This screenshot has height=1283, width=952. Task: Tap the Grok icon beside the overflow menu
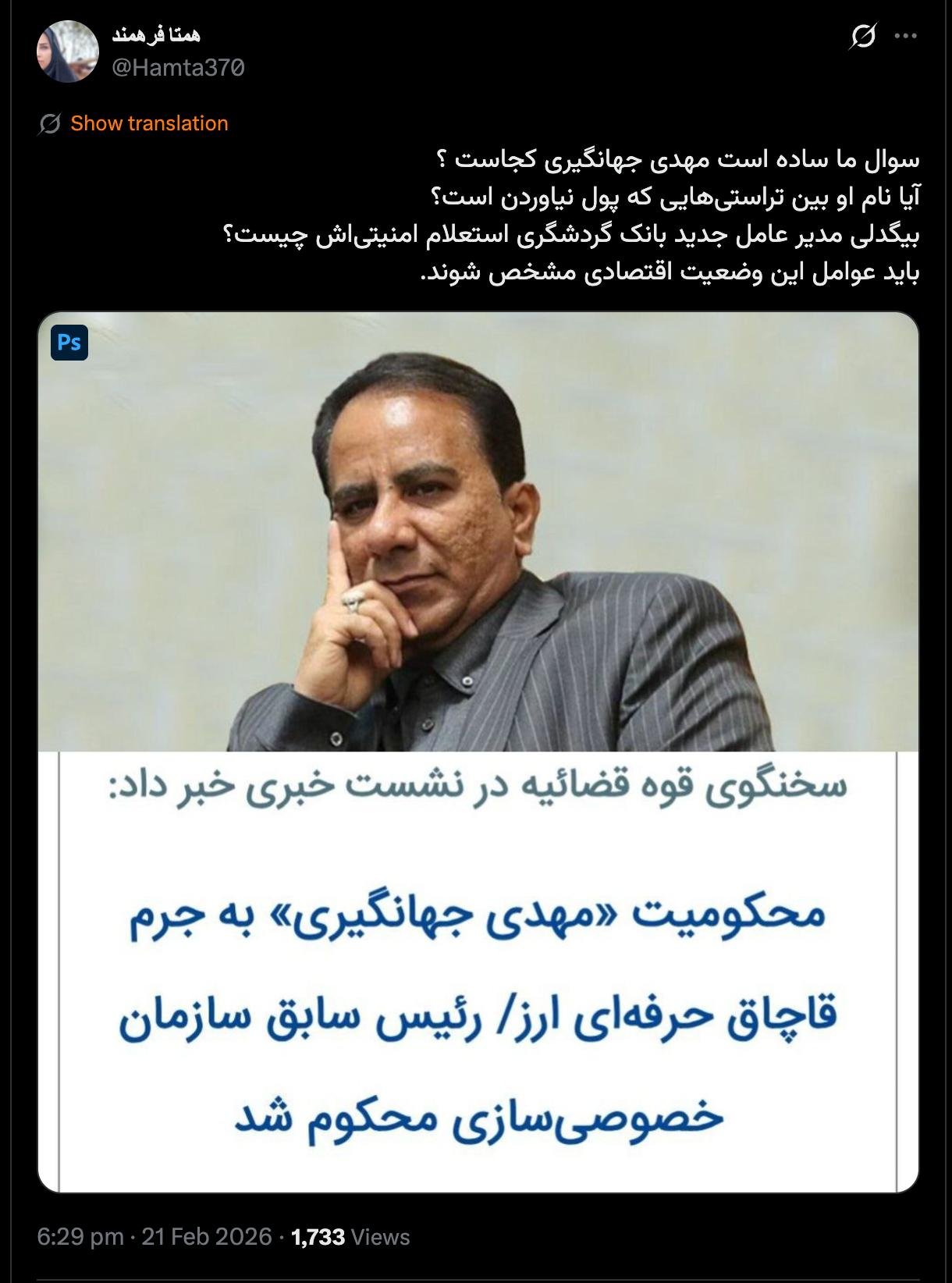click(x=863, y=36)
